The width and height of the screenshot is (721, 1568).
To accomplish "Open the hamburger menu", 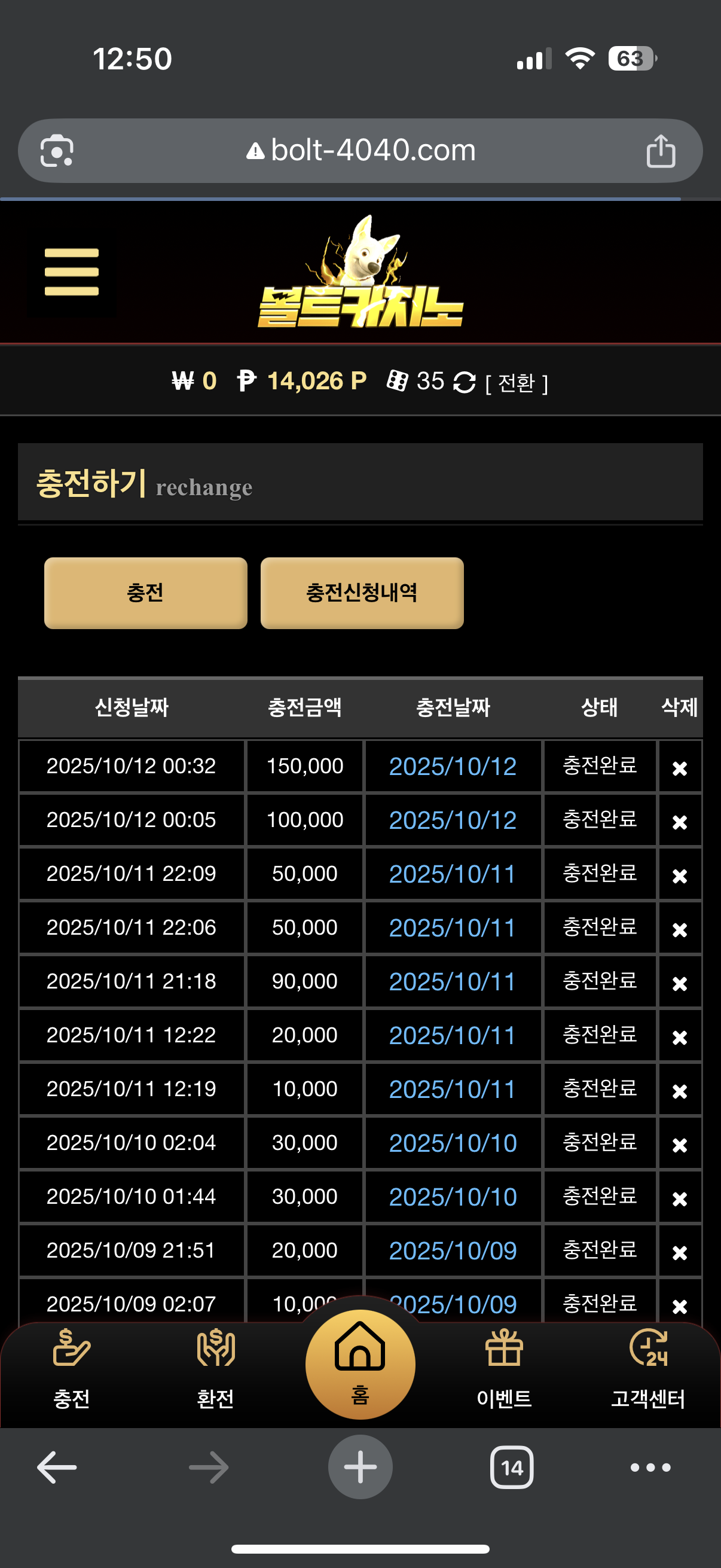I will tap(72, 272).
